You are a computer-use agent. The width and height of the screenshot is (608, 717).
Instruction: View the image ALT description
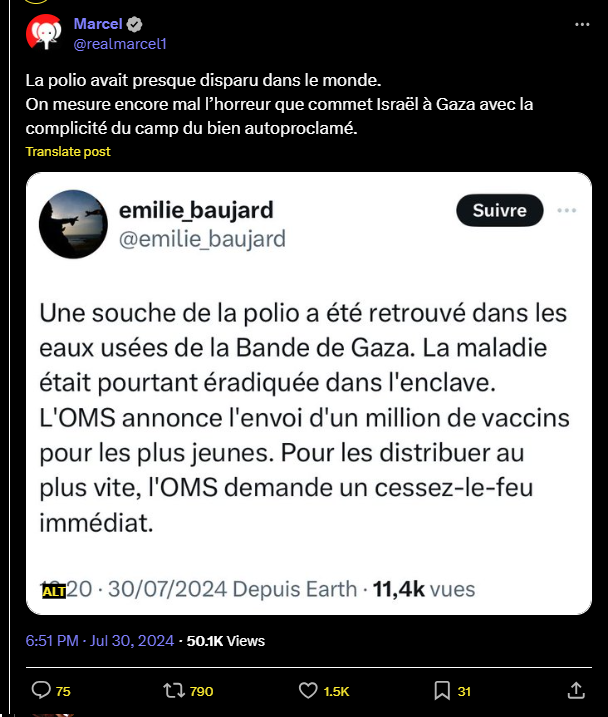[53, 591]
